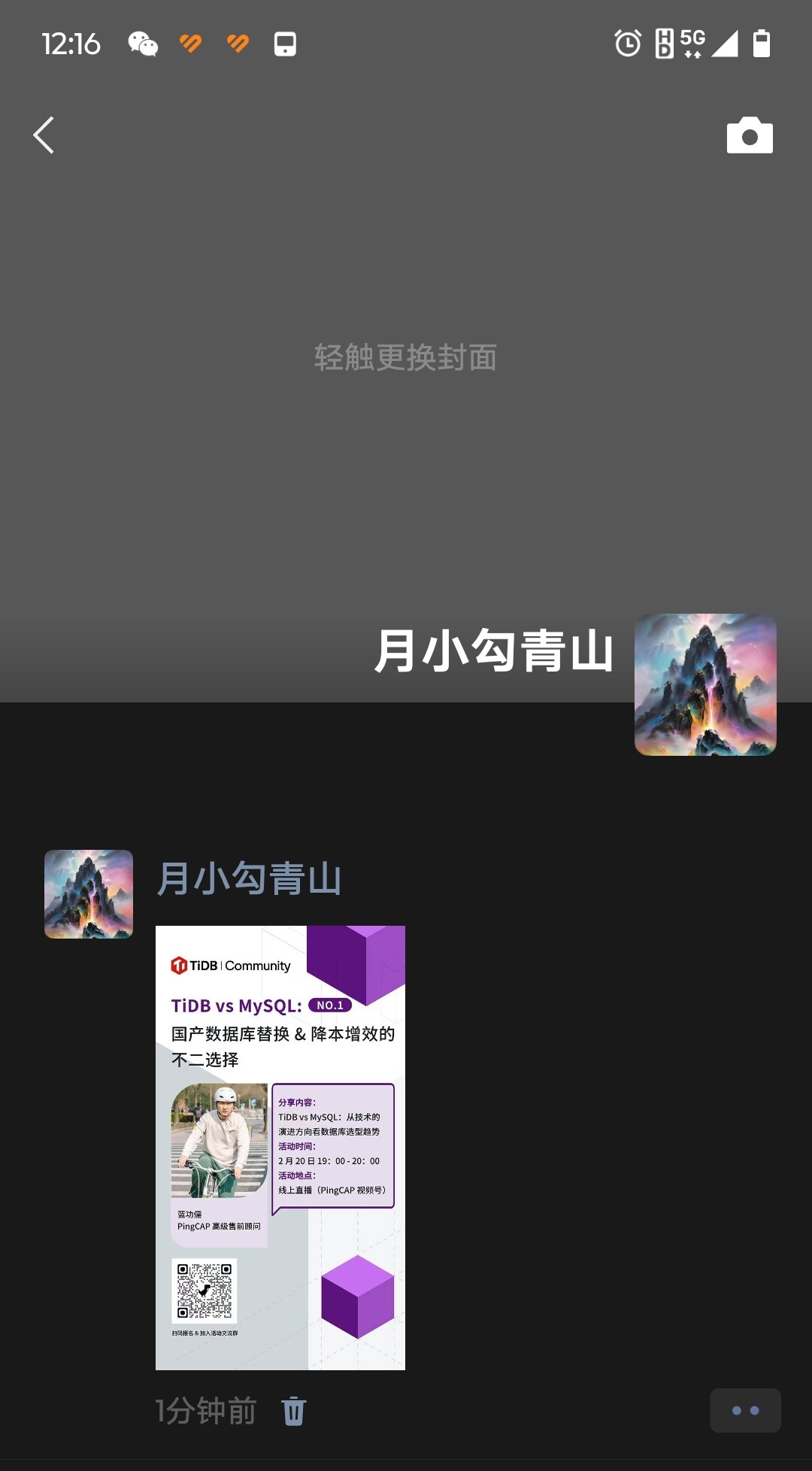Open the post's blue 月小勾青山 name link
This screenshot has height=1471, width=812.
(249, 878)
